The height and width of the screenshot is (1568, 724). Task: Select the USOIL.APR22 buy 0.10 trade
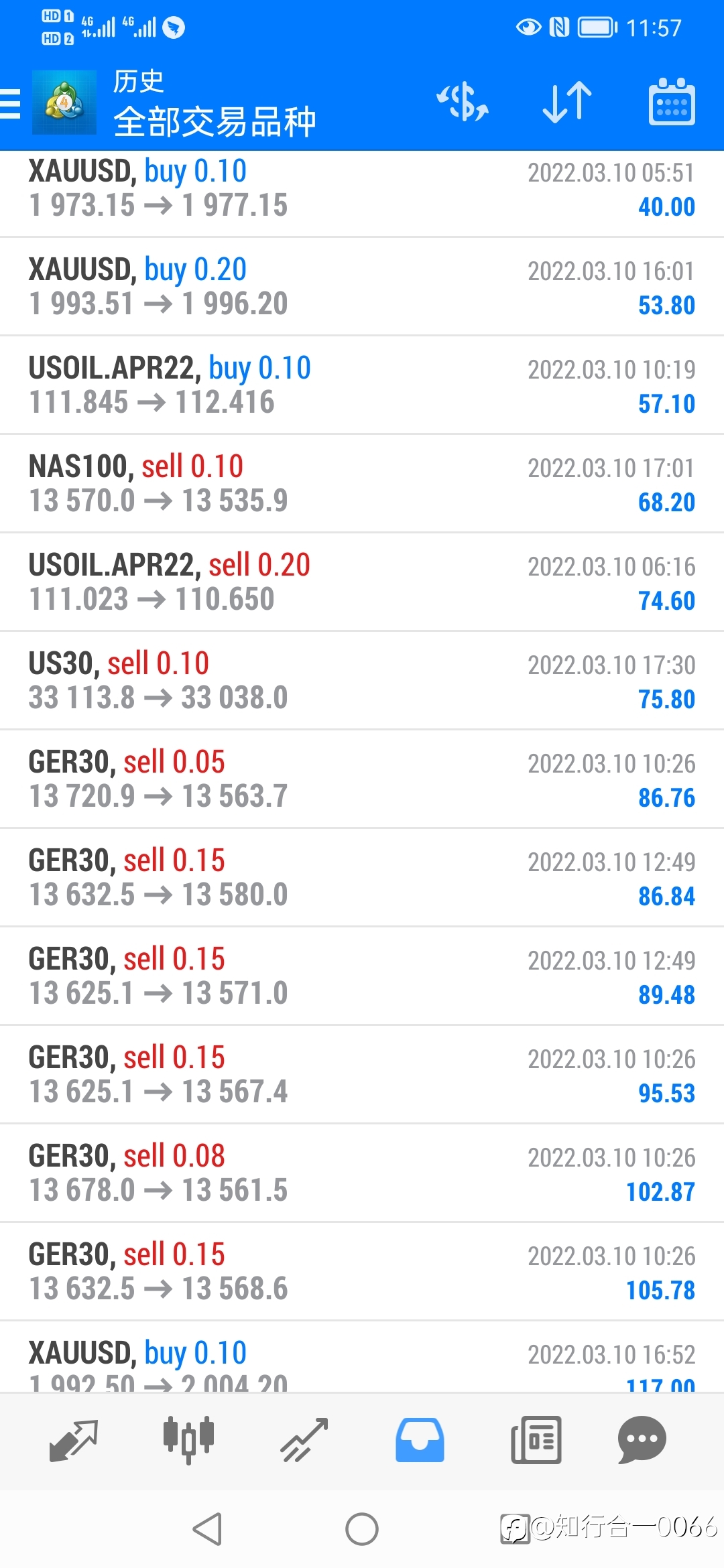pyautogui.click(x=362, y=385)
